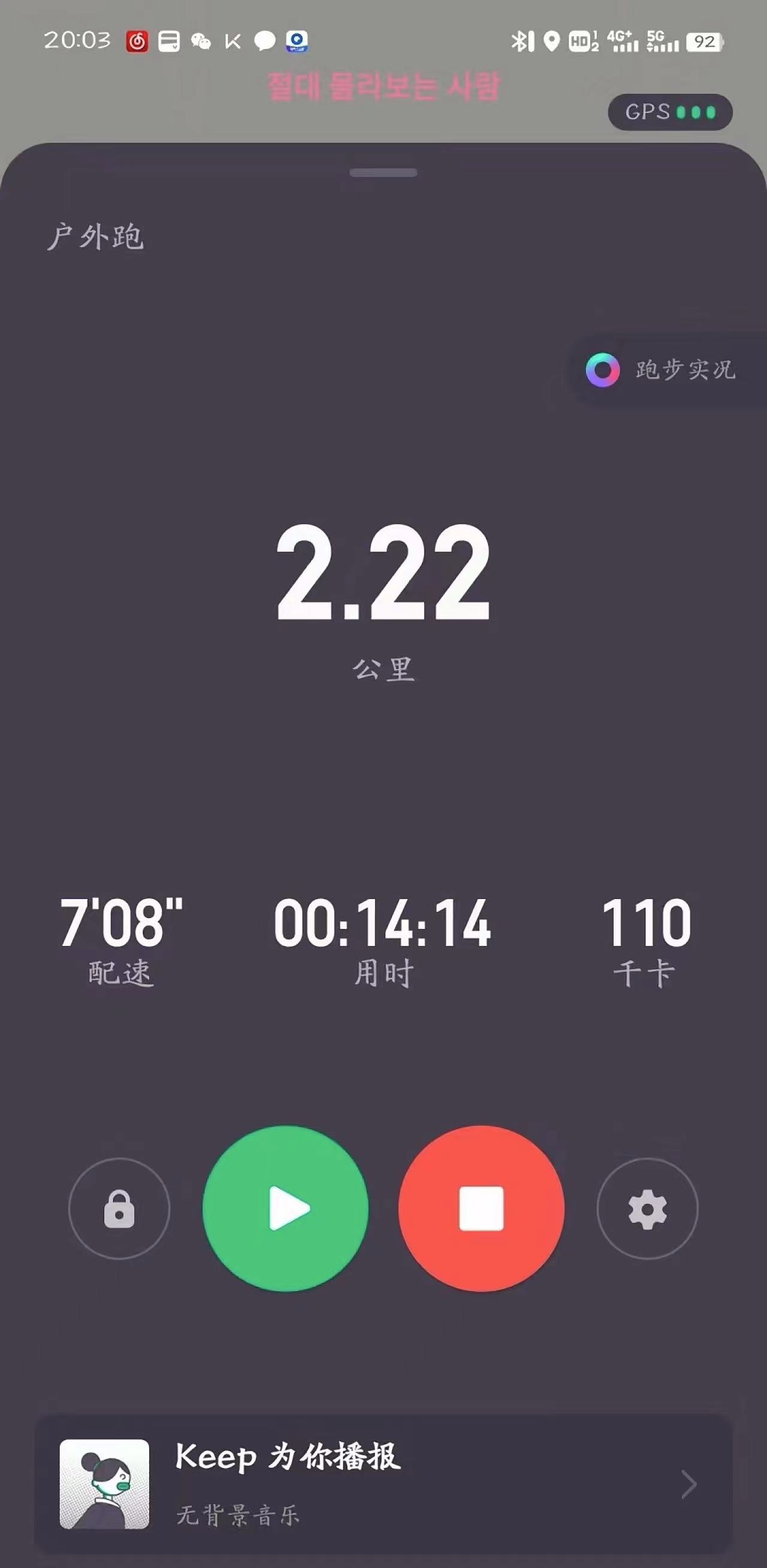
Task: Lock the screen with the padlock icon
Action: 119,1208
